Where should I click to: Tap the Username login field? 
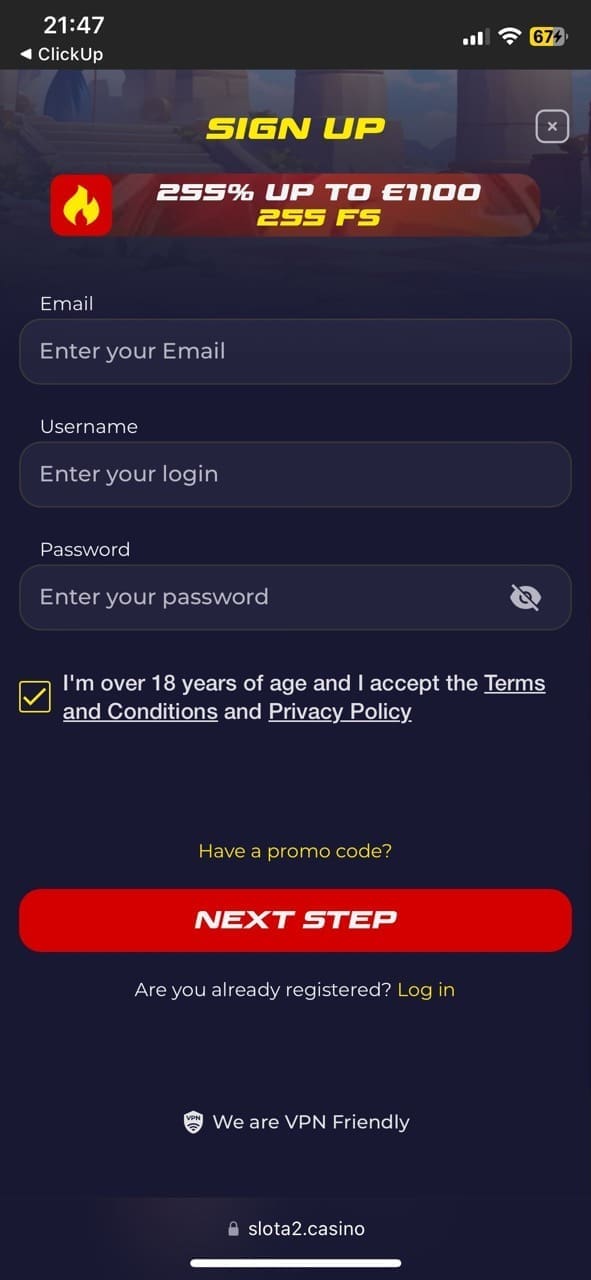[295, 474]
